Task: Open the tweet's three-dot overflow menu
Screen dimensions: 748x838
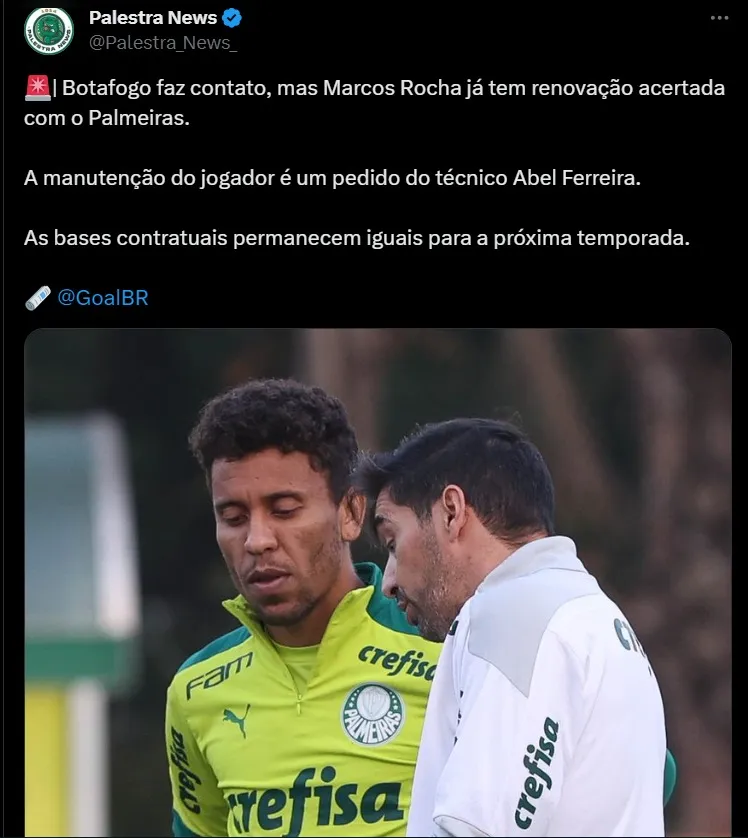Action: tap(719, 18)
